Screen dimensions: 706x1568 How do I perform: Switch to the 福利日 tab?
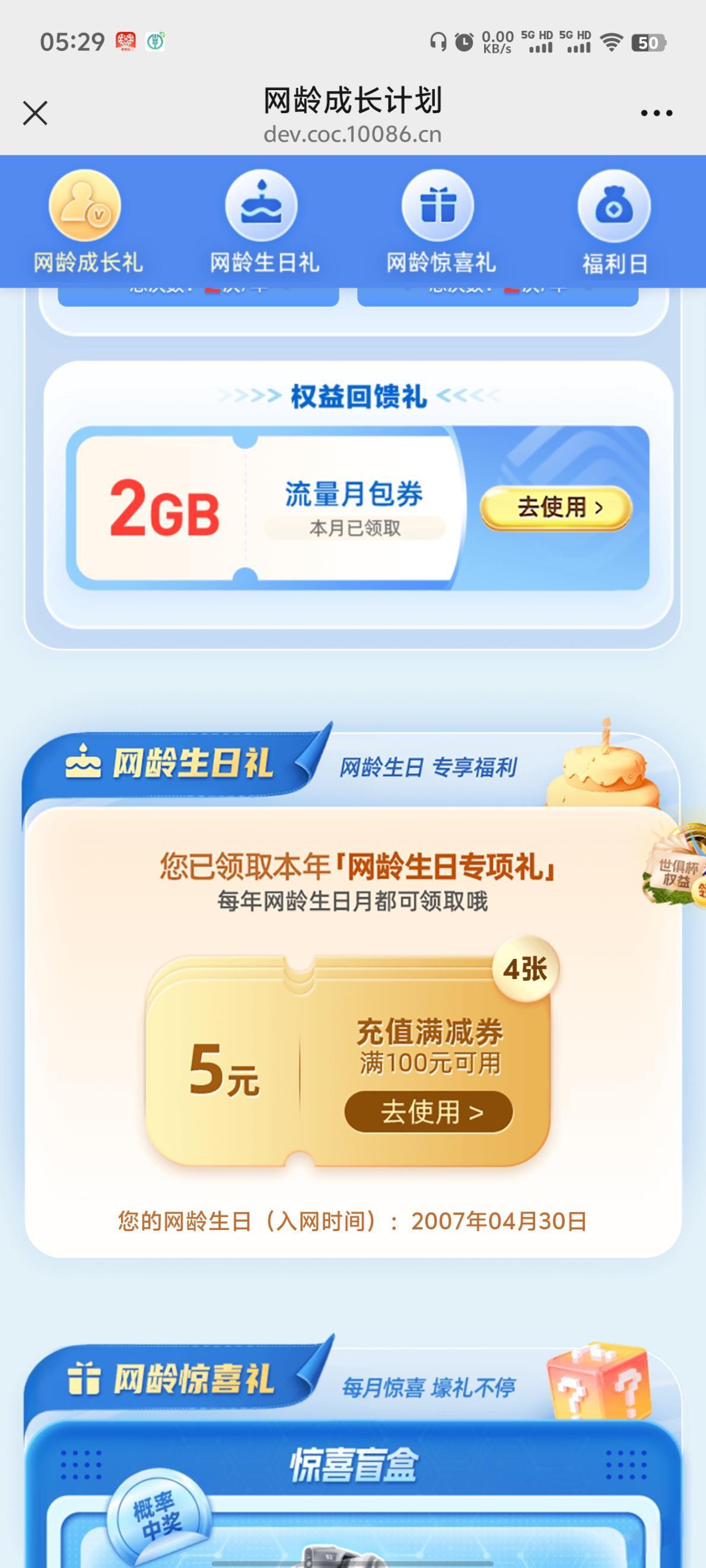[x=614, y=222]
